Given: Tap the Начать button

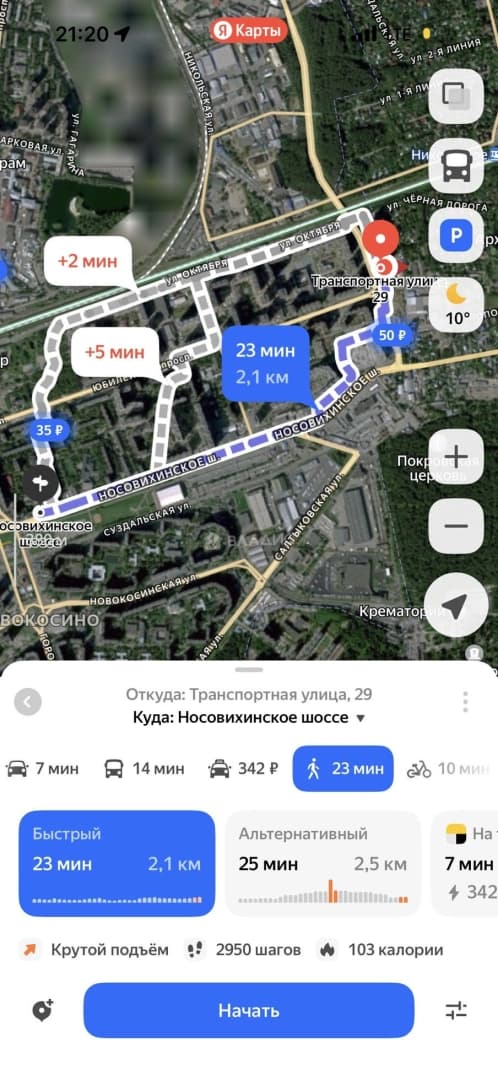Looking at the screenshot, I should click(x=249, y=1010).
